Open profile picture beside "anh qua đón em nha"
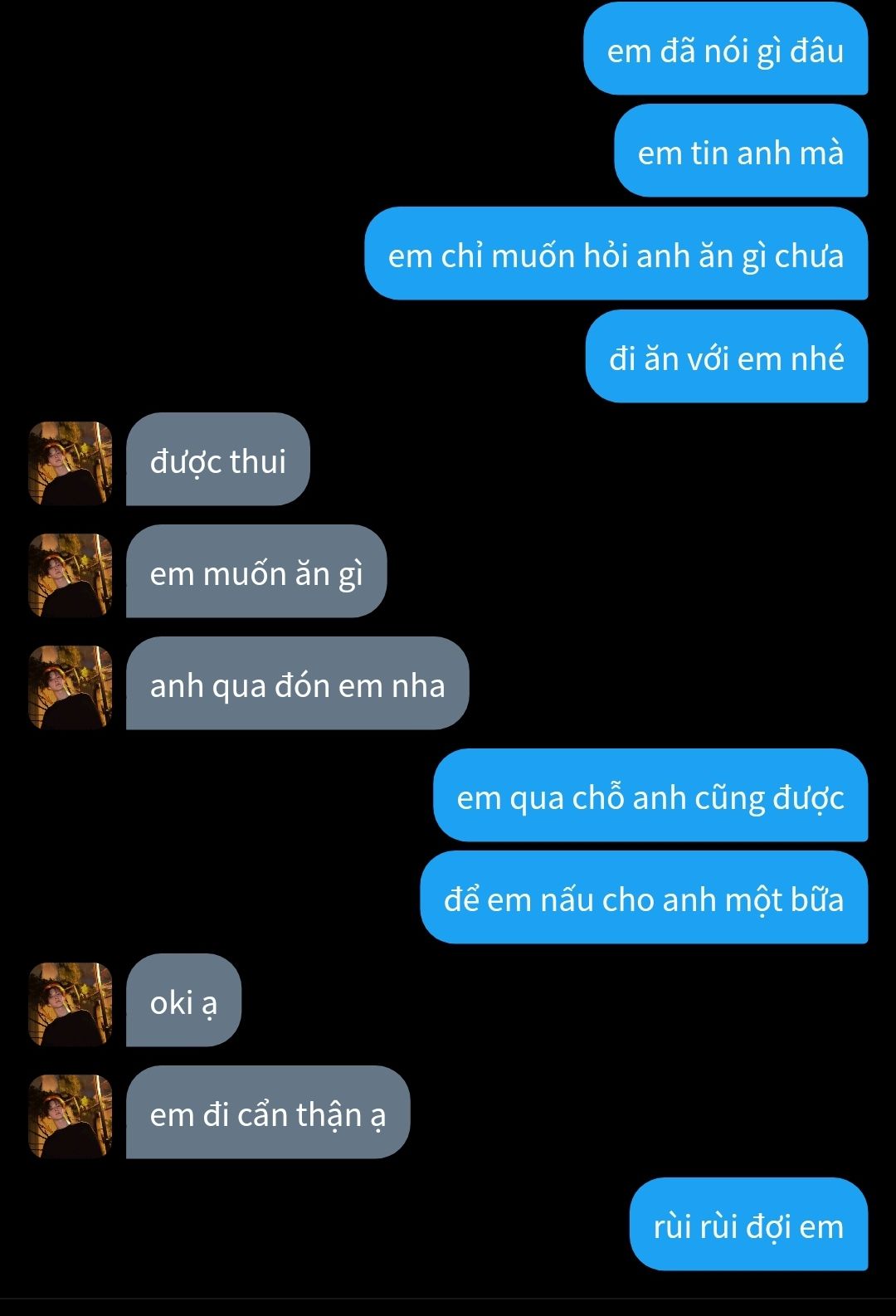896x1316 pixels. coord(71,687)
